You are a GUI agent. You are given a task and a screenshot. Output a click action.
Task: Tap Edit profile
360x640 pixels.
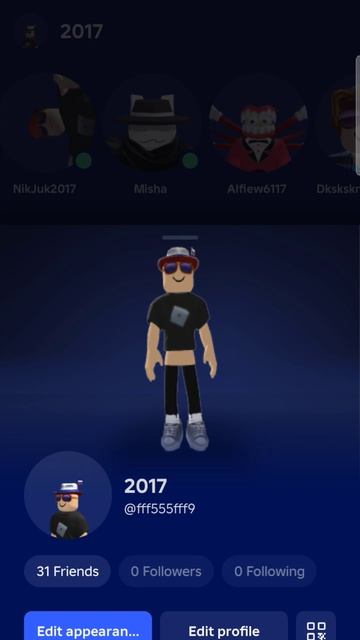tap(224, 626)
